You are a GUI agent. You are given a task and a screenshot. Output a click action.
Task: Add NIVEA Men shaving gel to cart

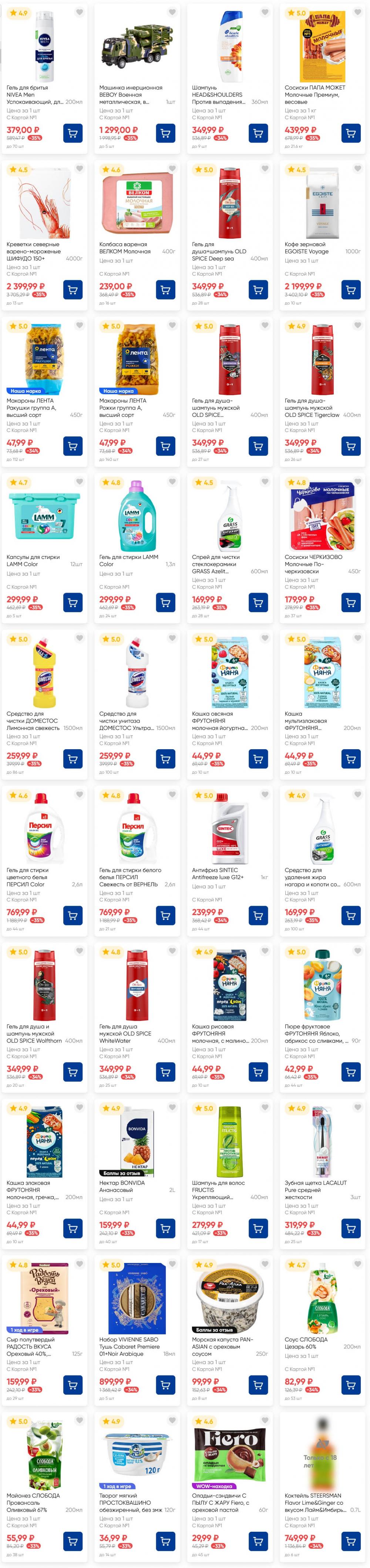pyautogui.click(x=73, y=133)
